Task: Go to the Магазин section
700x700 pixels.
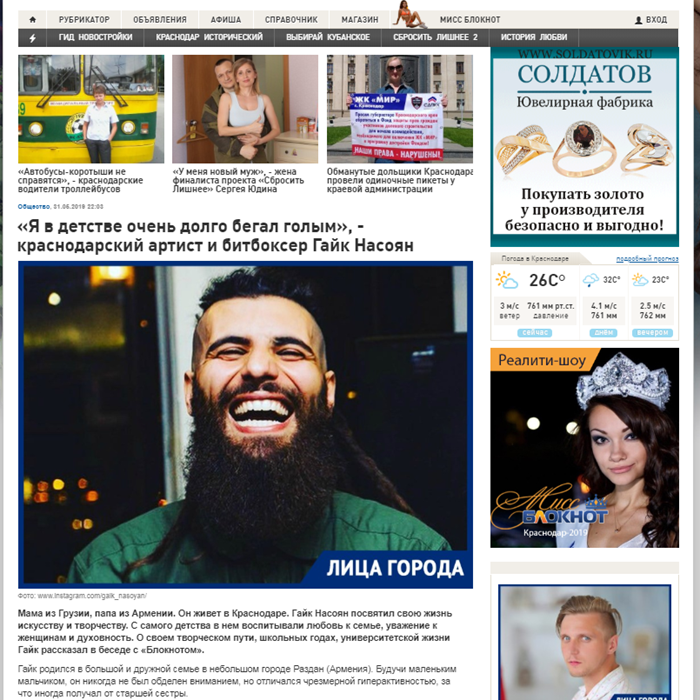Action: (x=359, y=19)
